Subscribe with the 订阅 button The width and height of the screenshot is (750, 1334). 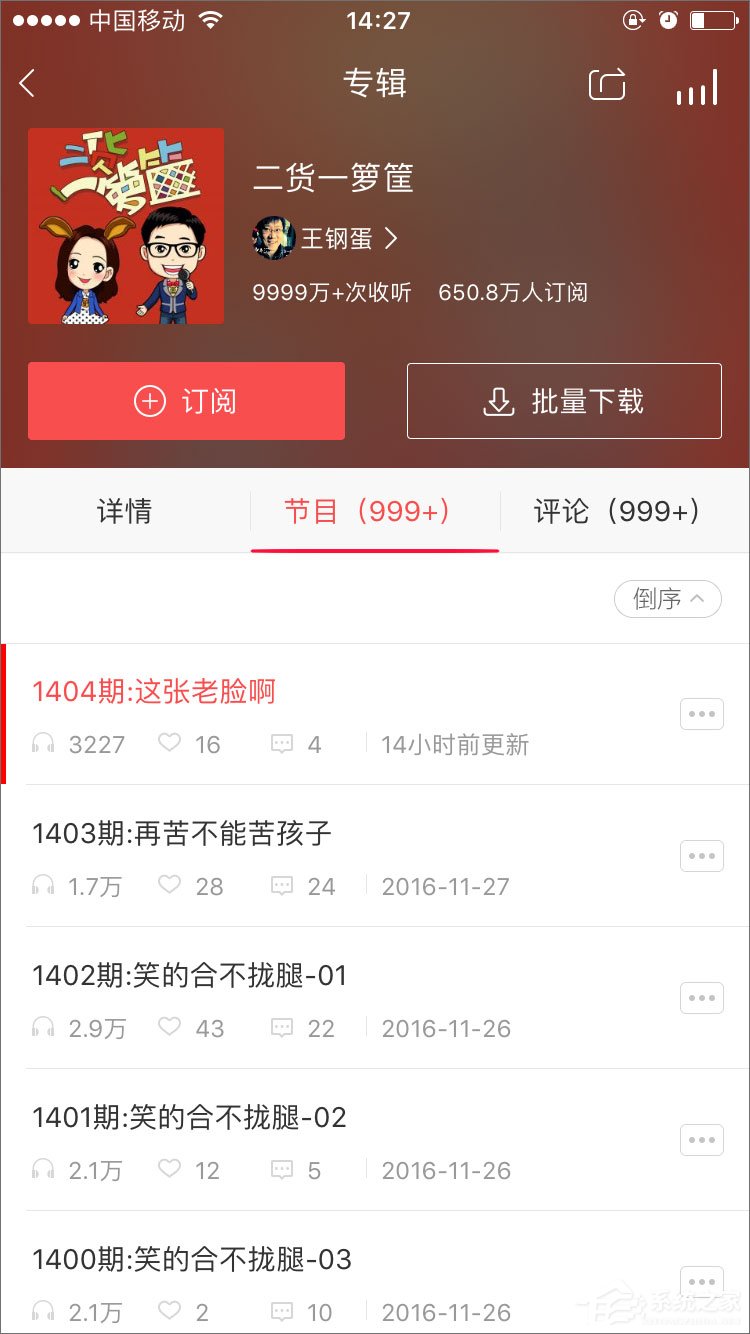tap(186, 401)
